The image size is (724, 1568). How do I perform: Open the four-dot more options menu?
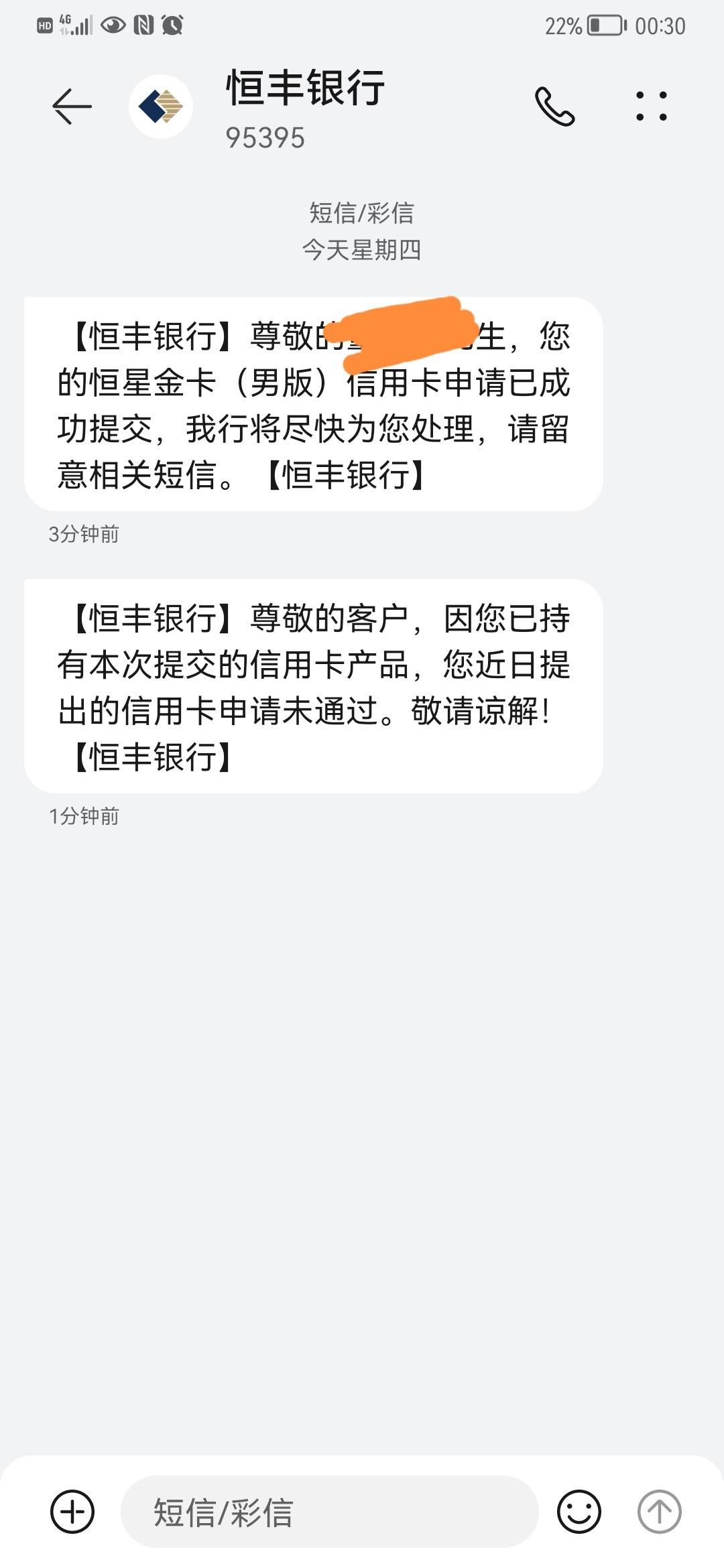click(x=652, y=107)
